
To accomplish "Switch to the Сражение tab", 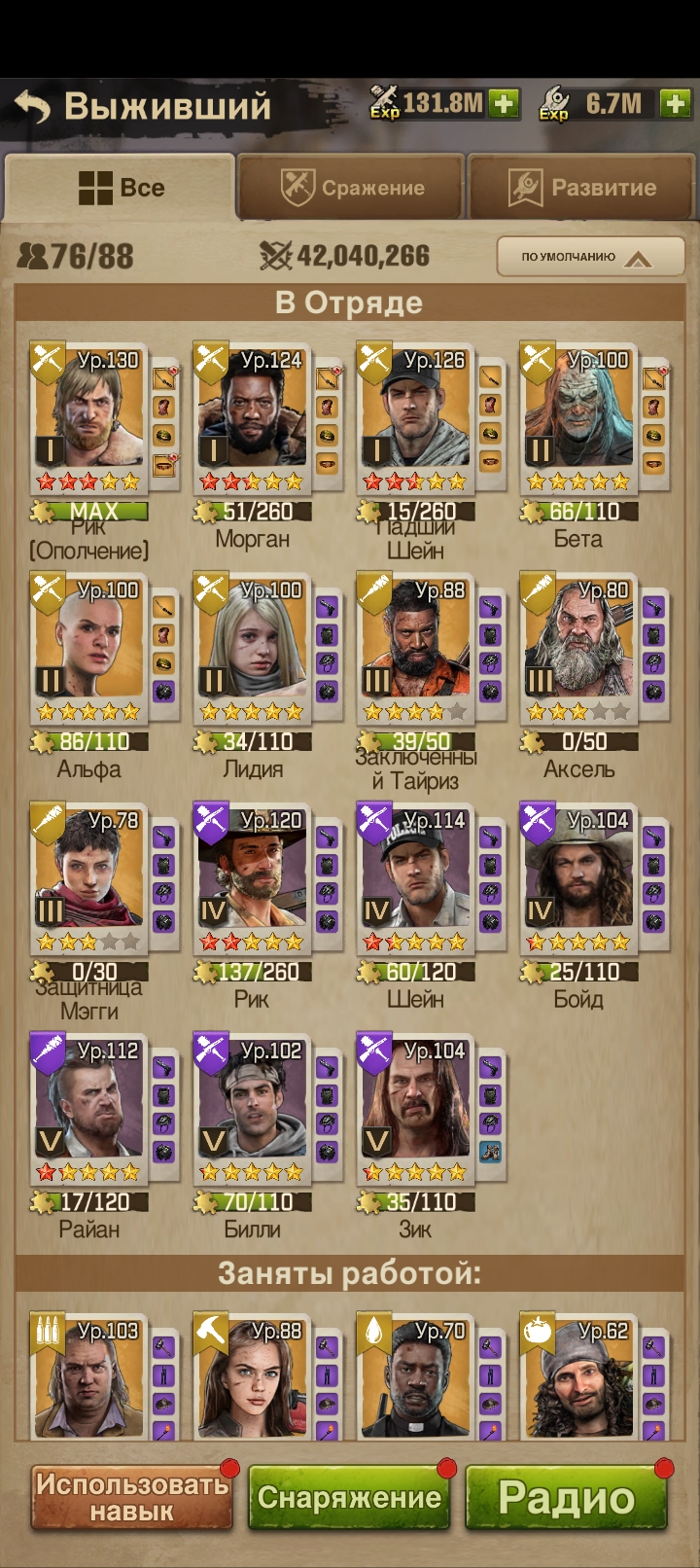I will (352, 187).
